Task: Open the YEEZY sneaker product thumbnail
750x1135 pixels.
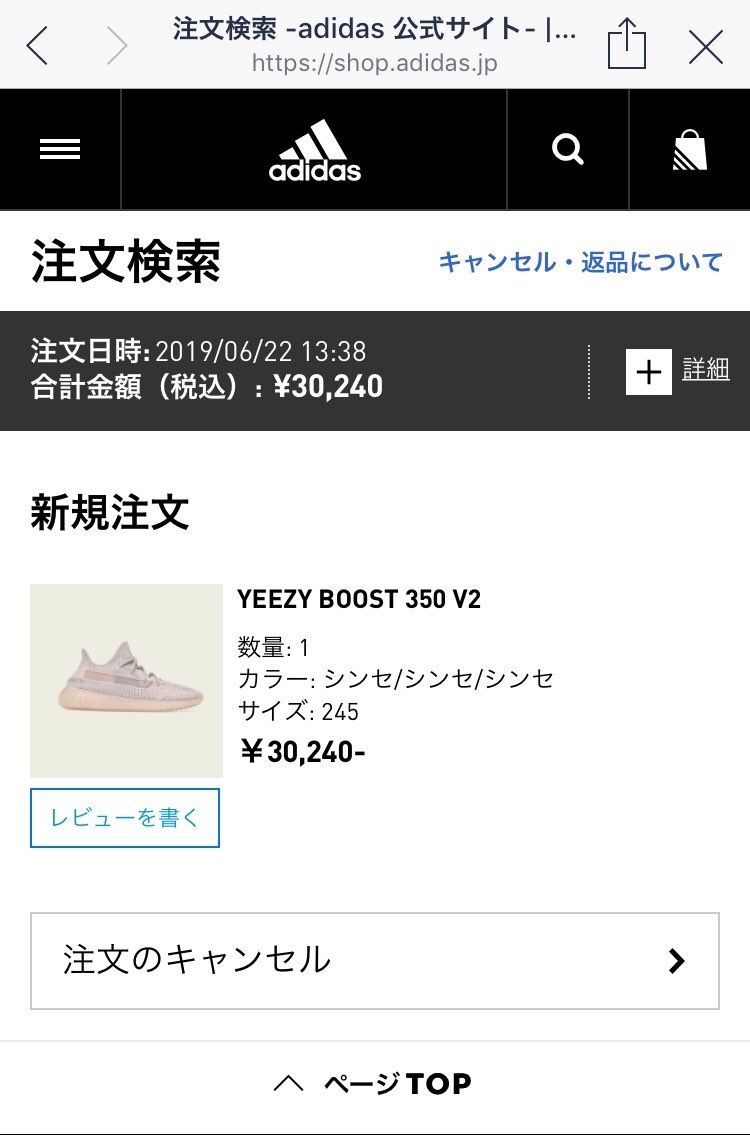Action: 125,680
